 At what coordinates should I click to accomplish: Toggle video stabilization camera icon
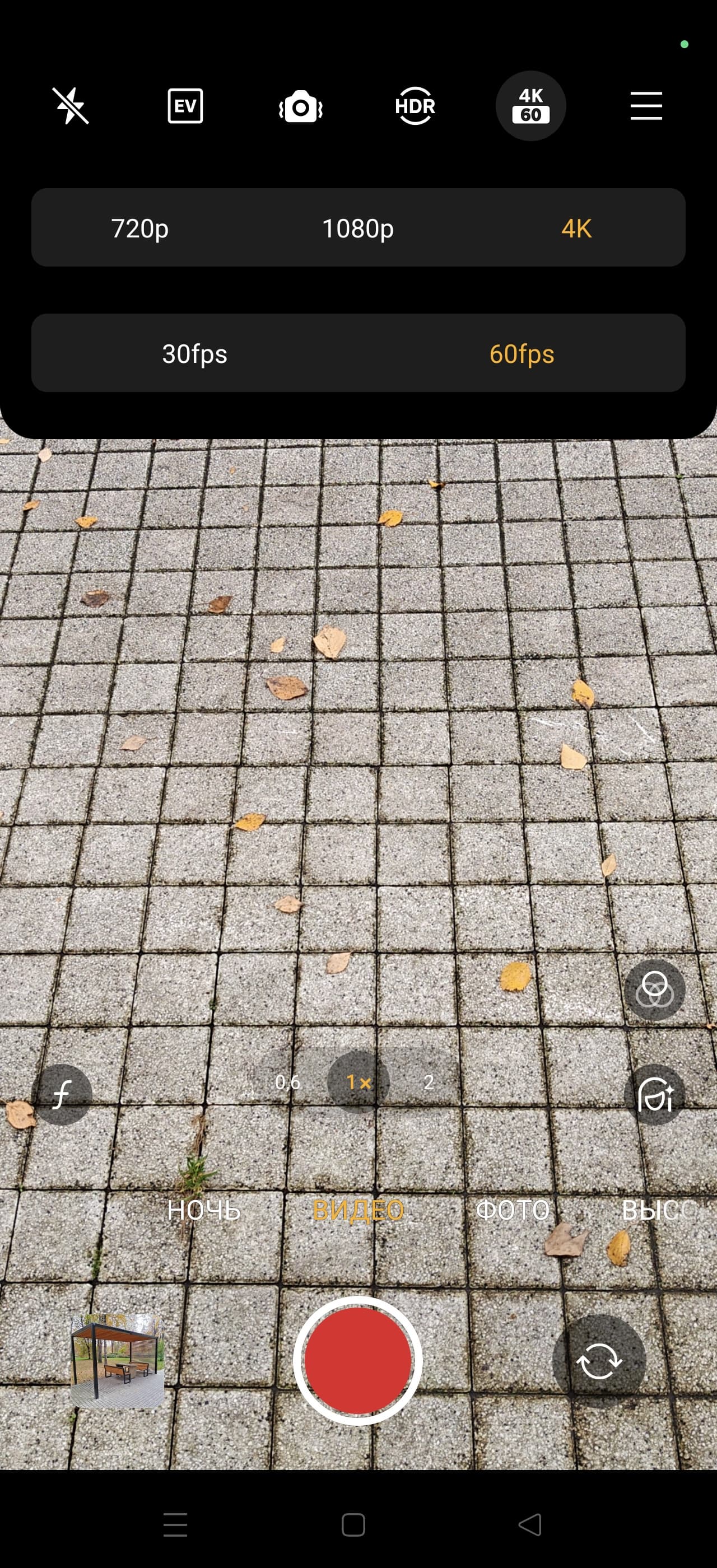[x=300, y=107]
